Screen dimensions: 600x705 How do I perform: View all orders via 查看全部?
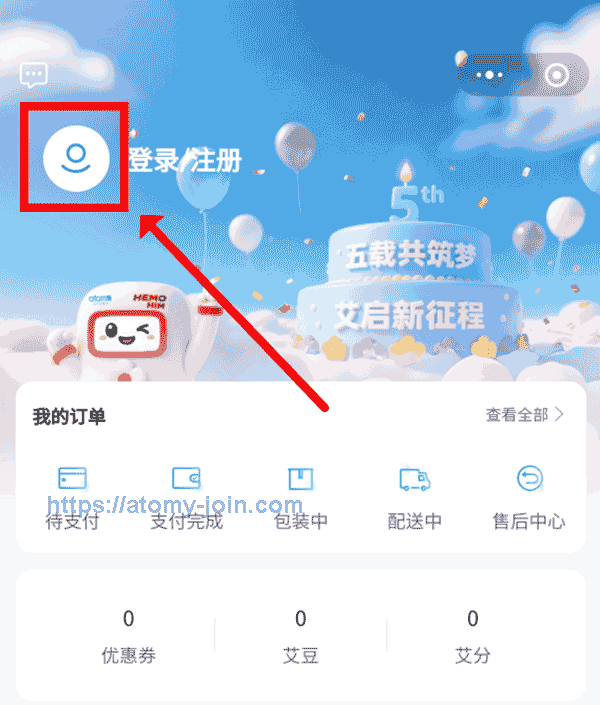[524, 415]
